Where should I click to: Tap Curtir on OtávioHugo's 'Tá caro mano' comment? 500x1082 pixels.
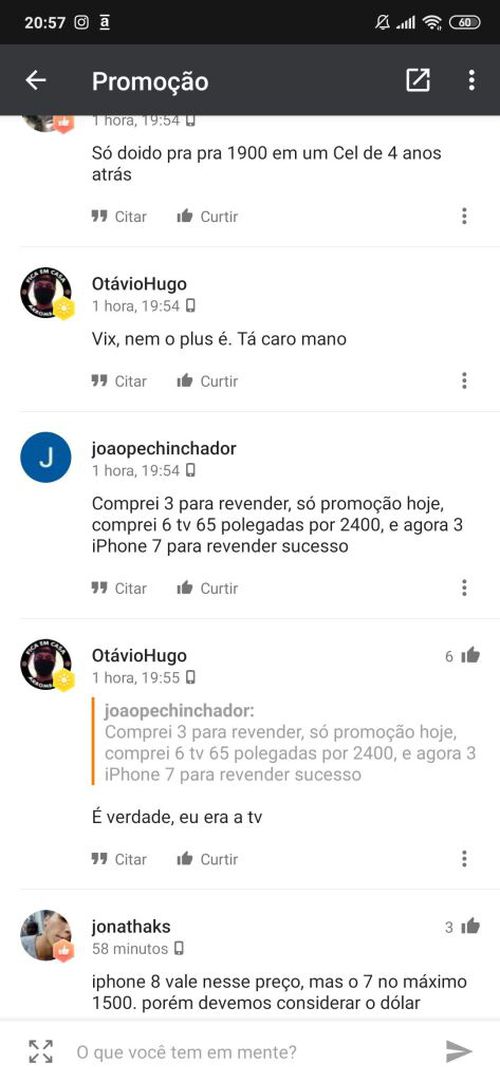[x=208, y=381]
